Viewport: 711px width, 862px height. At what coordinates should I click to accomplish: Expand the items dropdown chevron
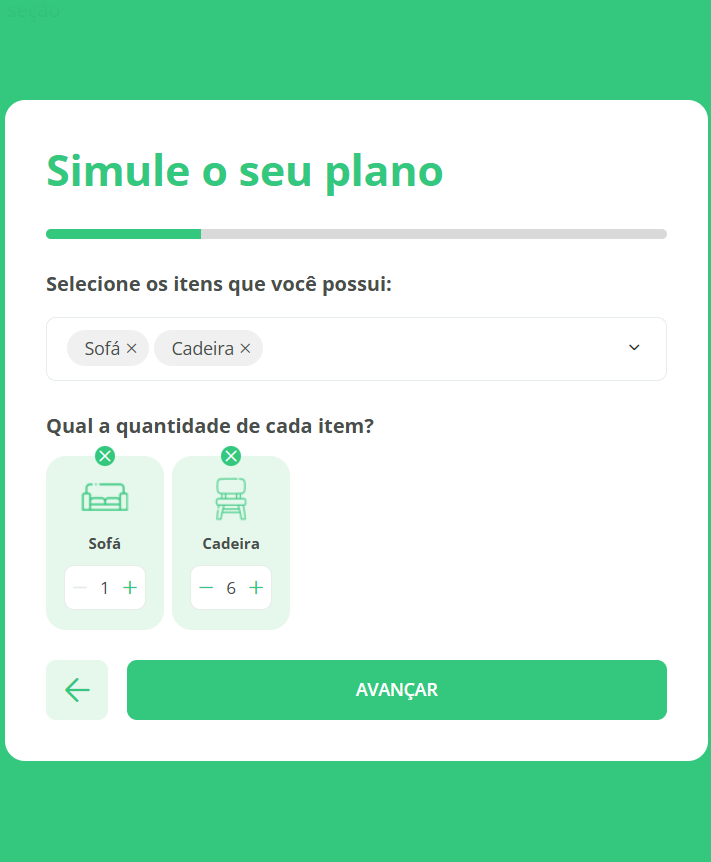pos(634,348)
